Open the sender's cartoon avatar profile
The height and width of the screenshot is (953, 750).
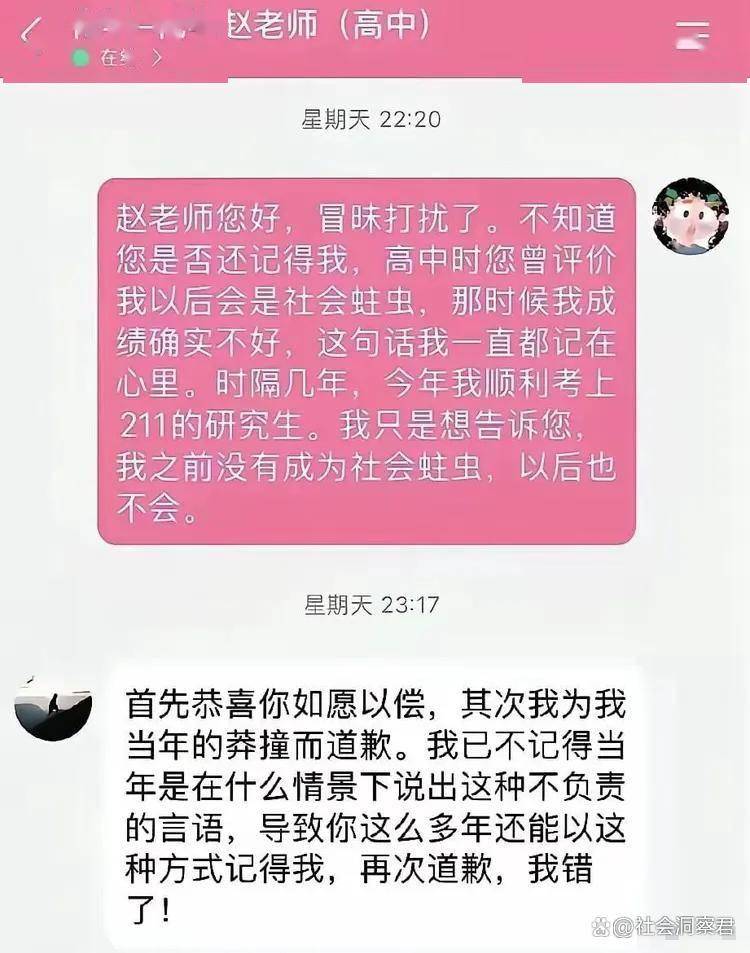coord(690,216)
